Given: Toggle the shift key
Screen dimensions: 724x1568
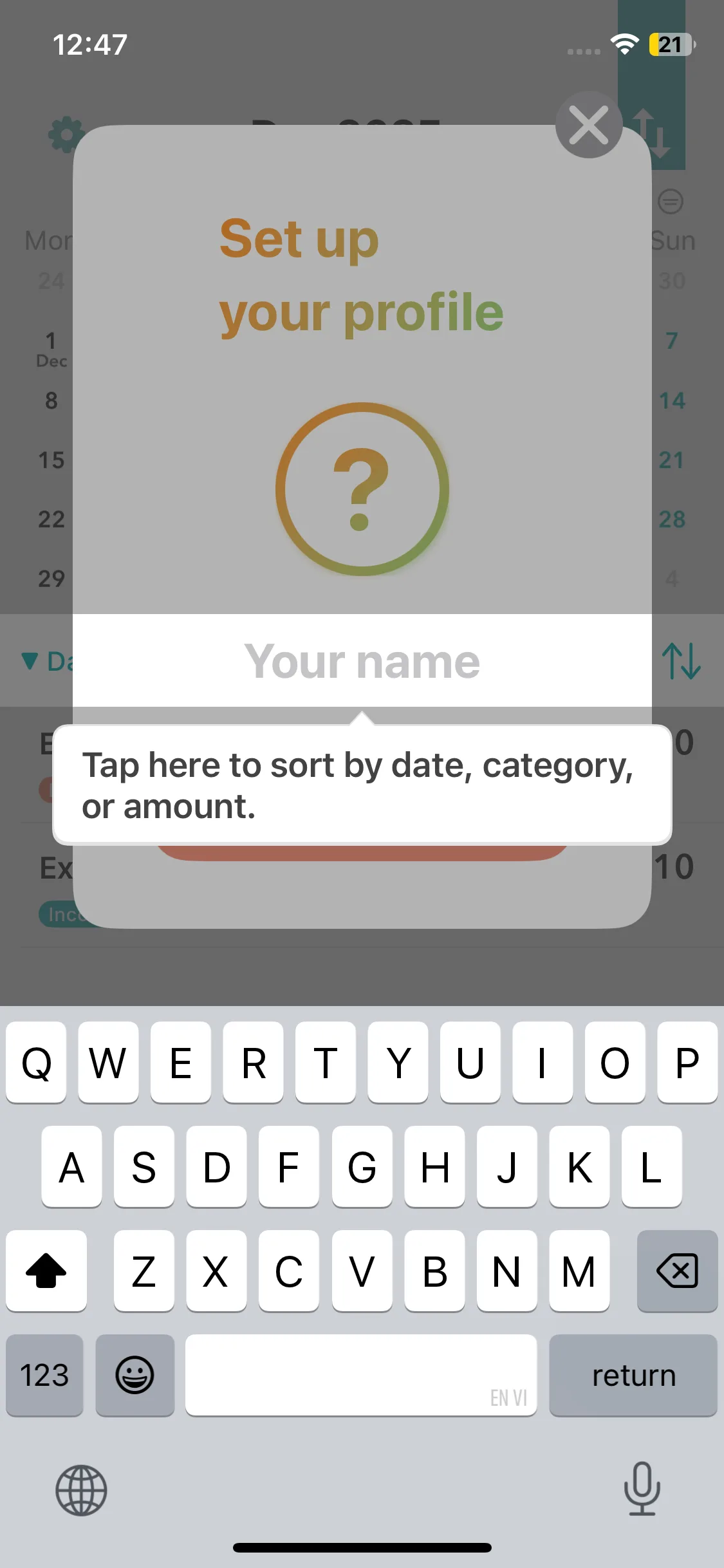Looking at the screenshot, I should click(46, 1271).
